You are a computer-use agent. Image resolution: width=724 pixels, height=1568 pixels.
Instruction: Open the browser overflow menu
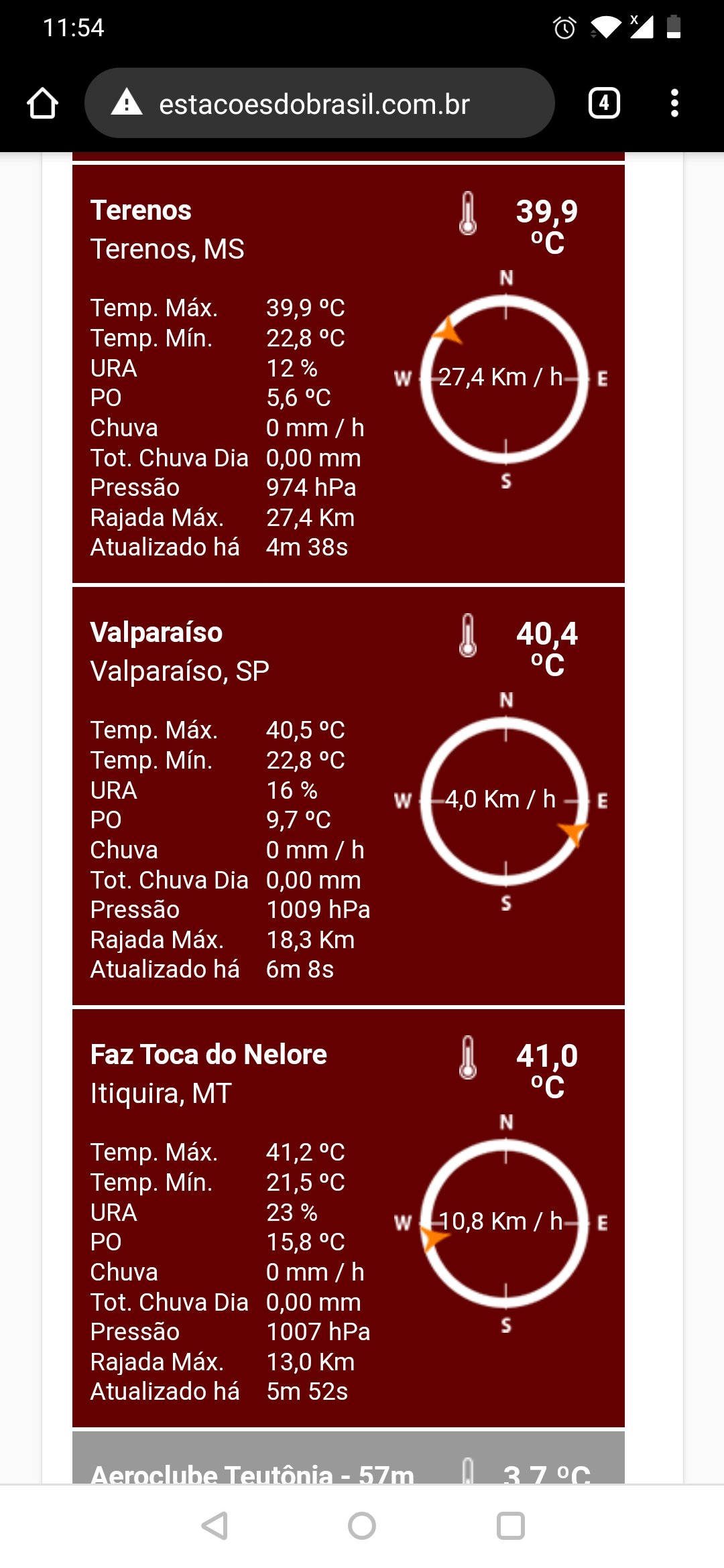tap(674, 103)
